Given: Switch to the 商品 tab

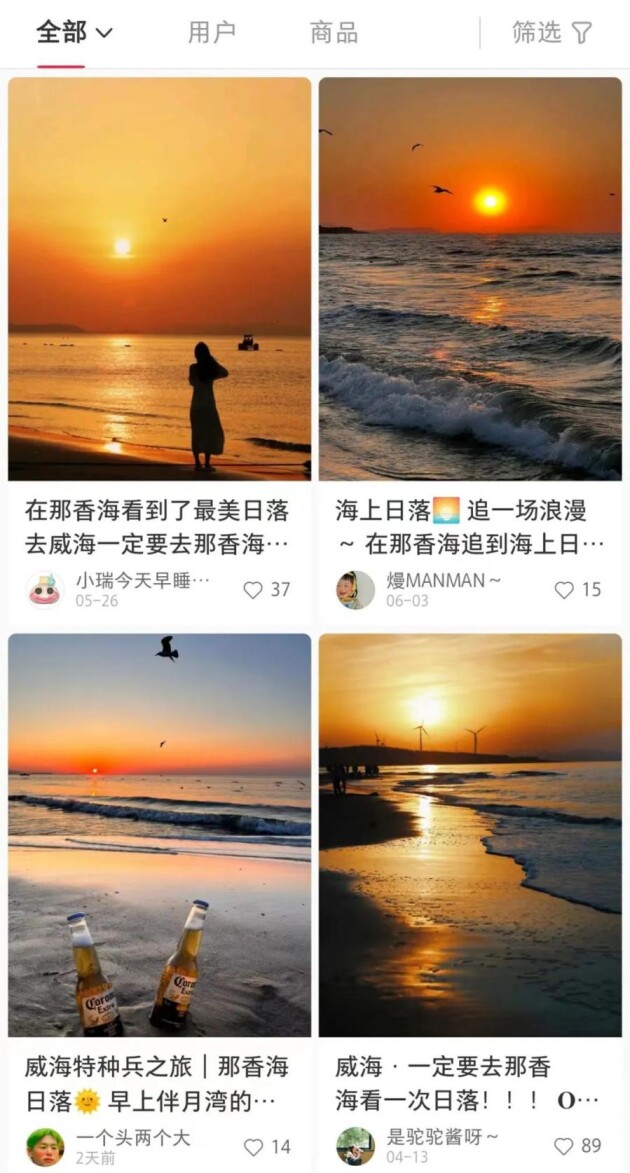Looking at the screenshot, I should pos(334,33).
